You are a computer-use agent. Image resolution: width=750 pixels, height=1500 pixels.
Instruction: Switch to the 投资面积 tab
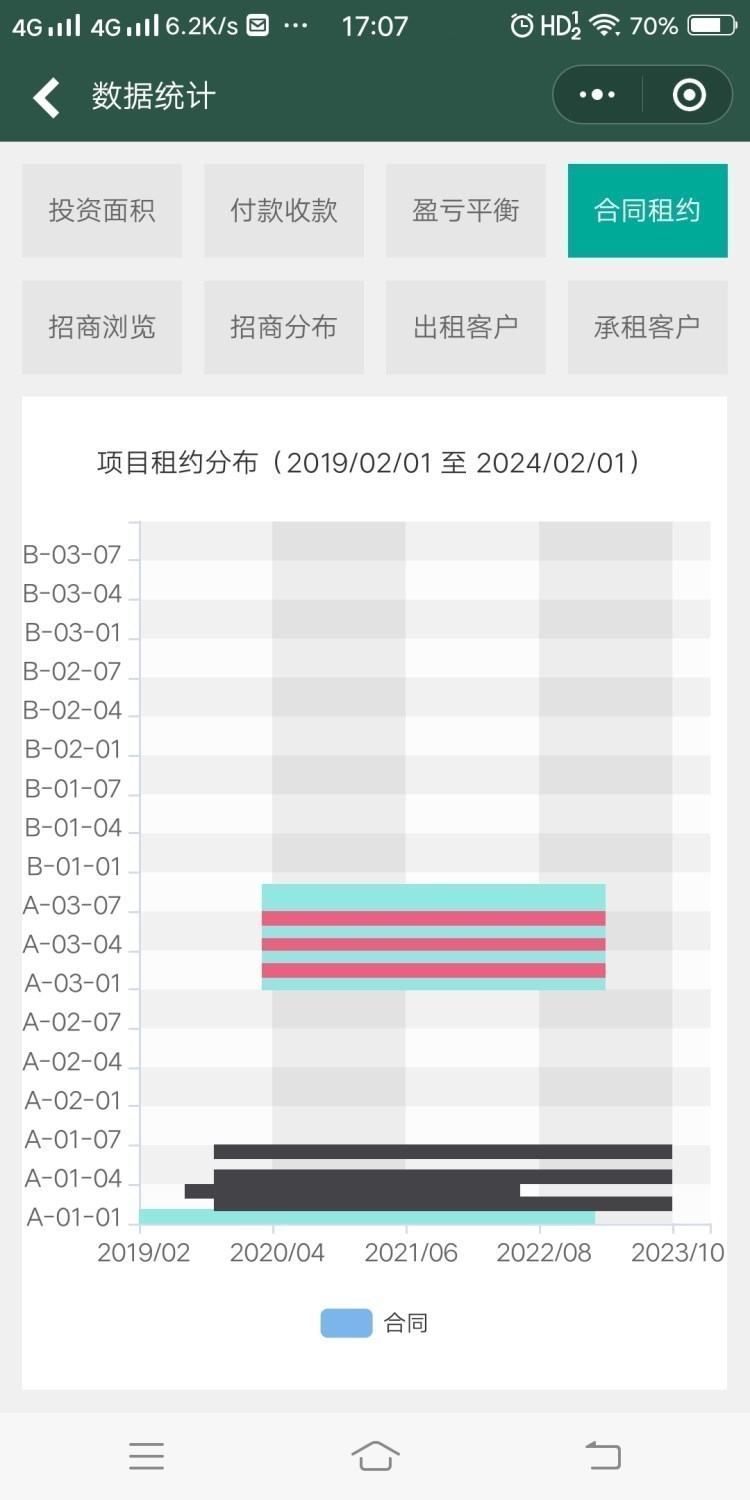[102, 211]
